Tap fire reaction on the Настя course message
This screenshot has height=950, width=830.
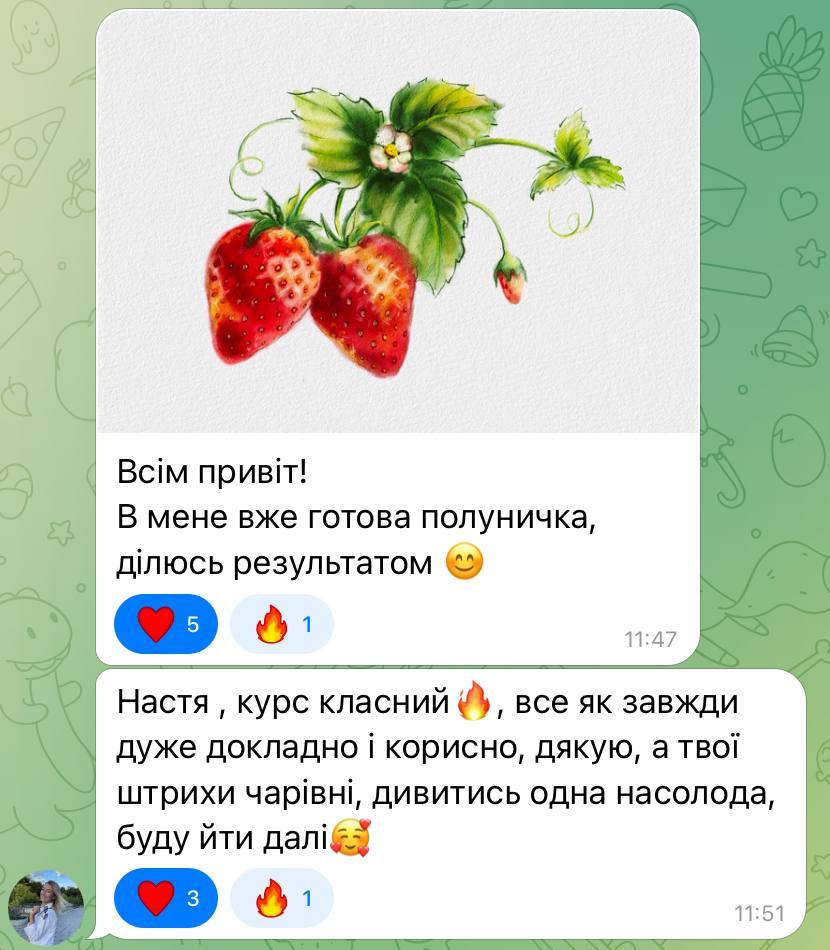281,898
